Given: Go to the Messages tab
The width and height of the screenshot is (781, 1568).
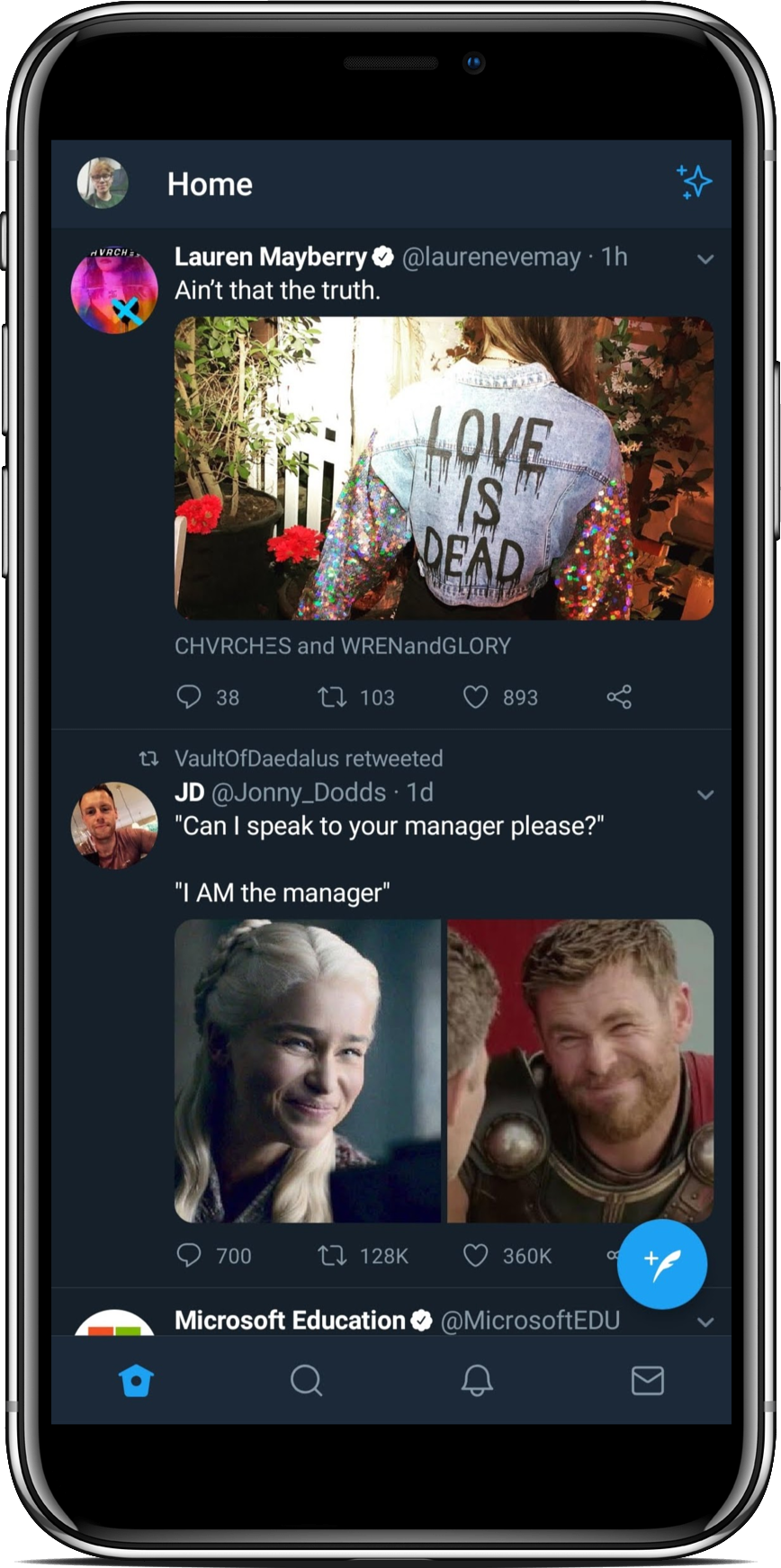Looking at the screenshot, I should [647, 1380].
